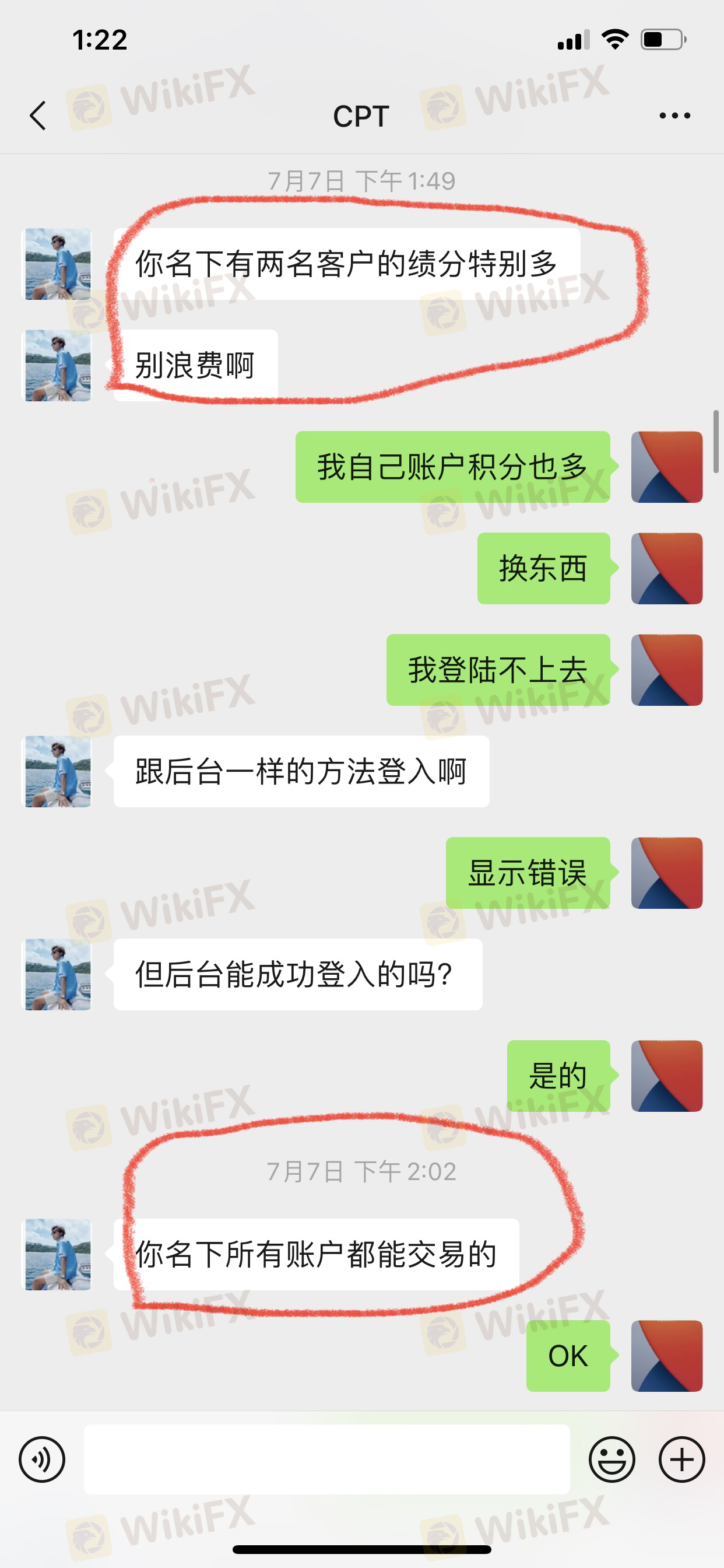This screenshot has height=1568, width=724.
Task: Go back to the chat list
Action: pos(38,116)
